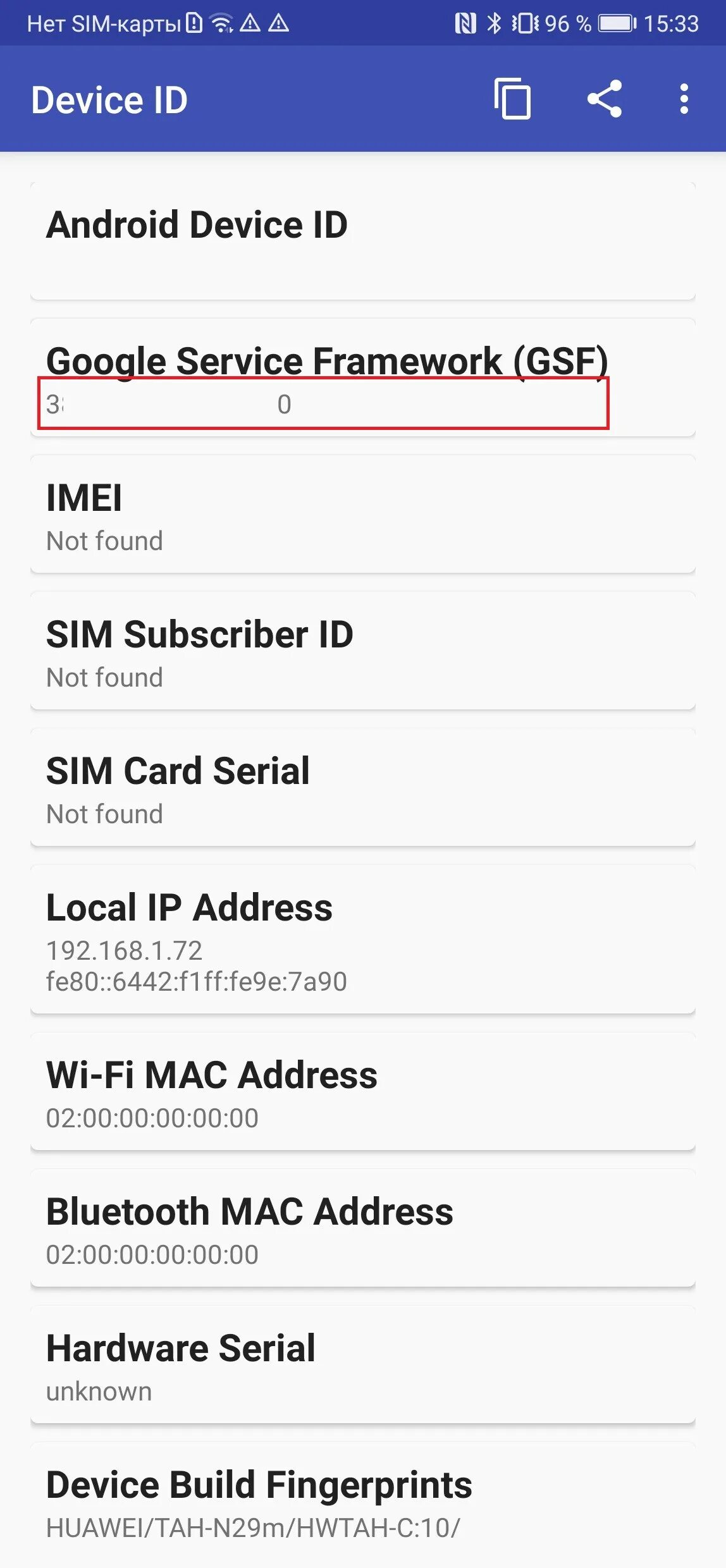Select the SIM Card Serial card
The width and height of the screenshot is (726, 1568).
362,787
